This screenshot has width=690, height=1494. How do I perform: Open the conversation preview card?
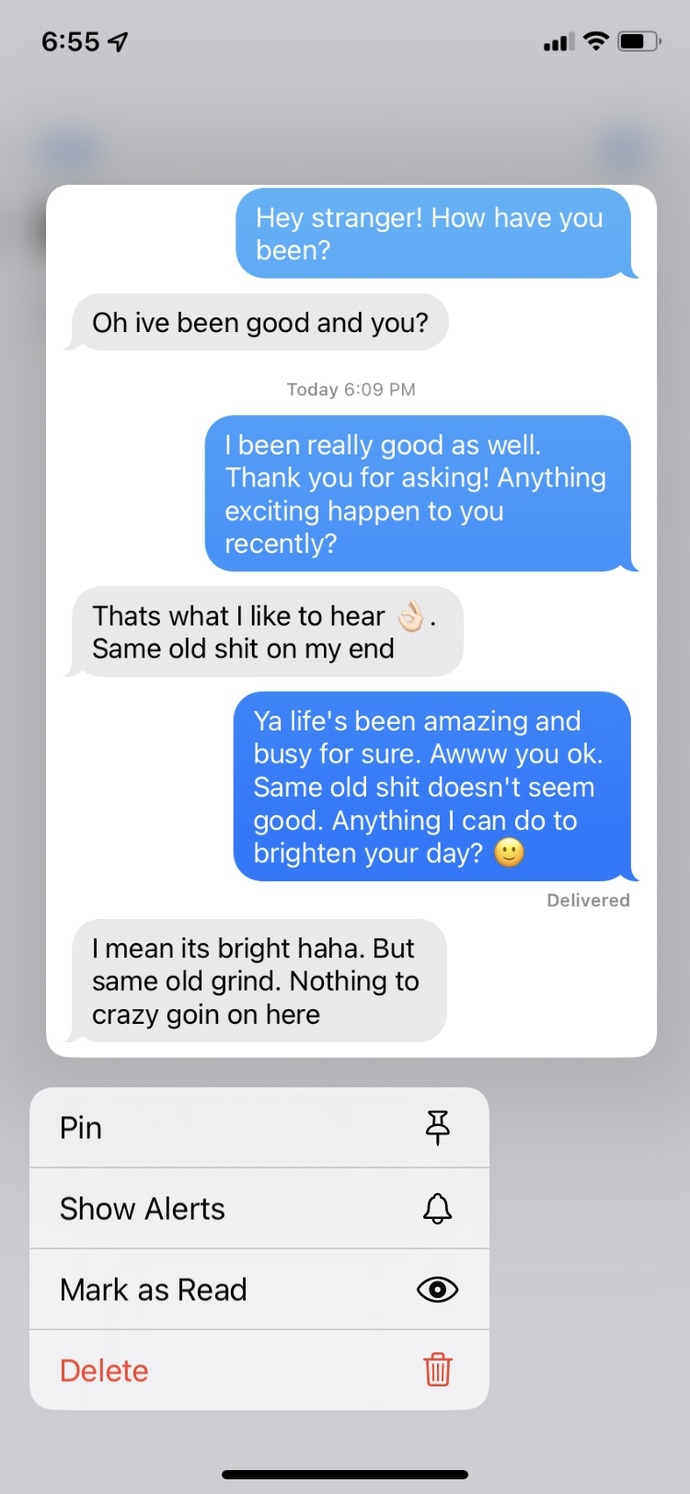(x=351, y=621)
